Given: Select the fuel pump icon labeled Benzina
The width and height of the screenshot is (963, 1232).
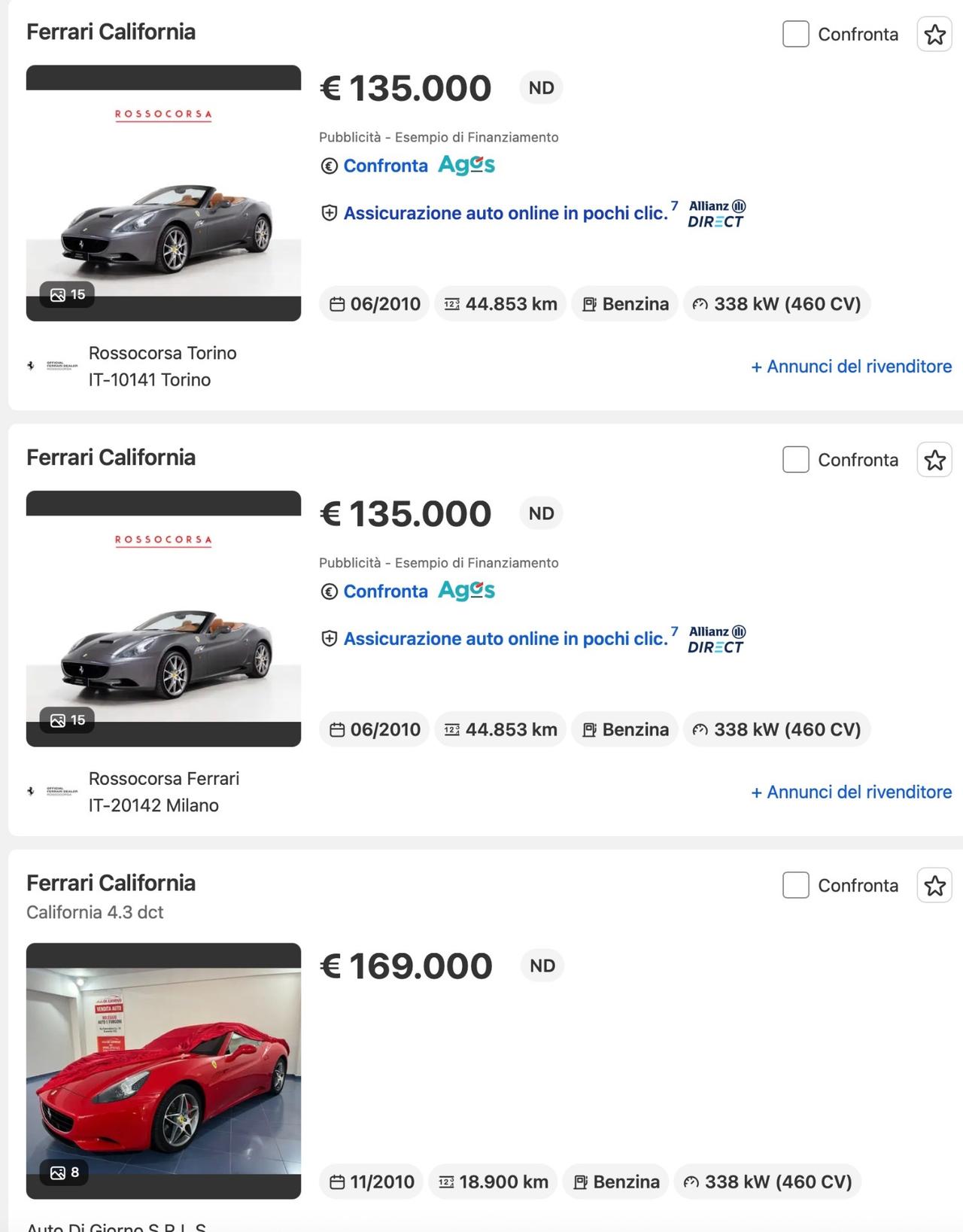Looking at the screenshot, I should click(589, 304).
